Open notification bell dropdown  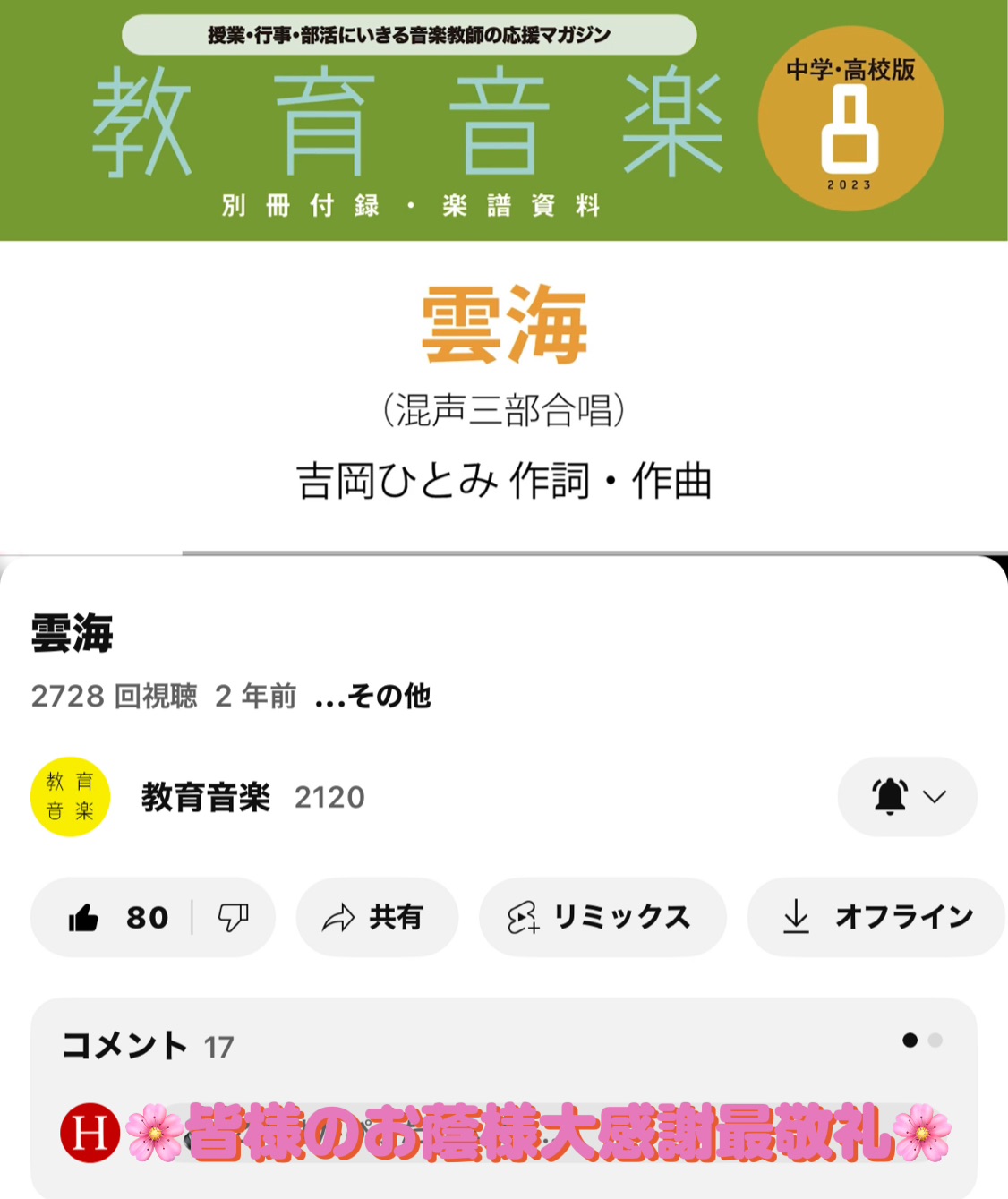pyautogui.click(x=907, y=796)
